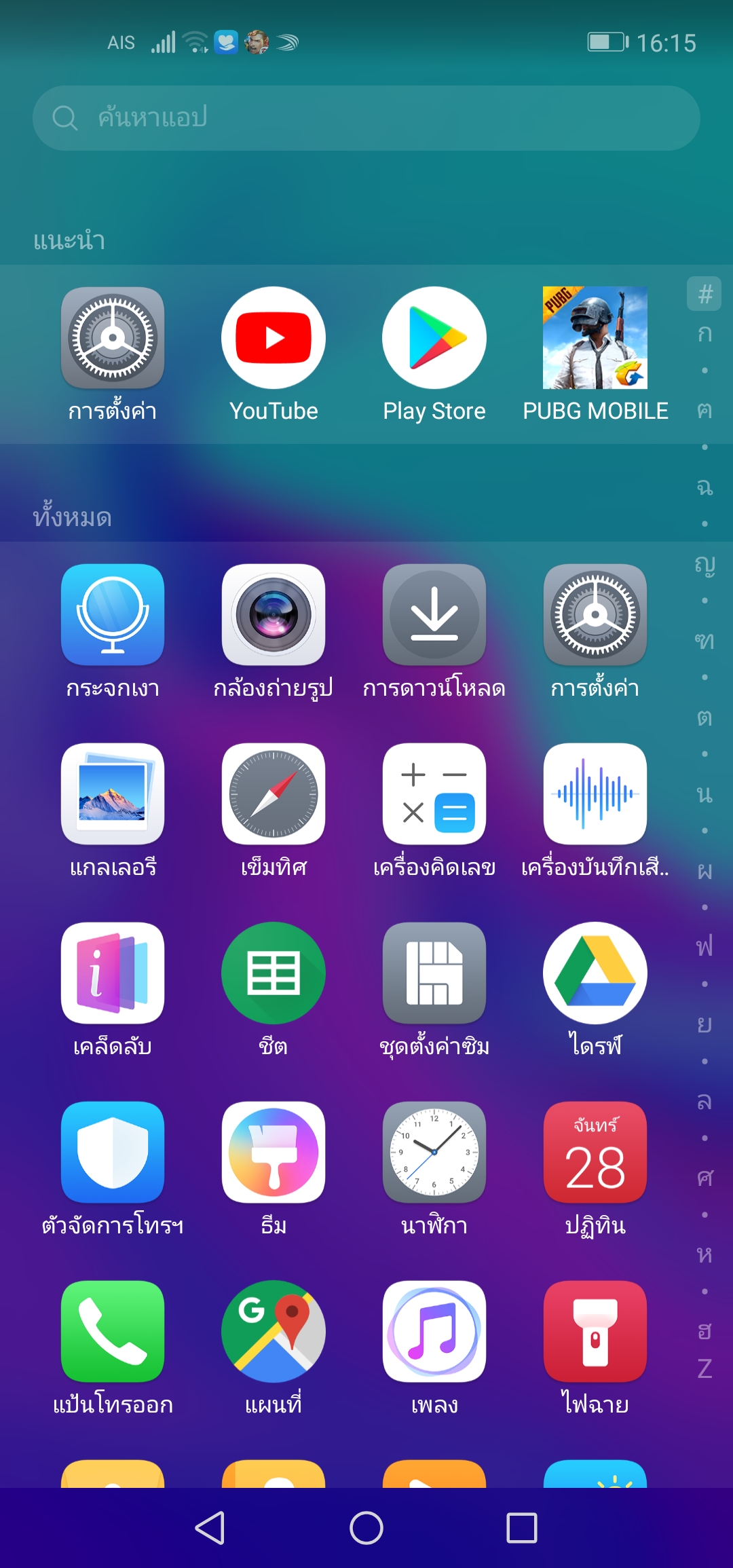The width and height of the screenshot is (733, 1568).
Task: Open the แกลเลอรี gallery app
Action: pos(113,794)
